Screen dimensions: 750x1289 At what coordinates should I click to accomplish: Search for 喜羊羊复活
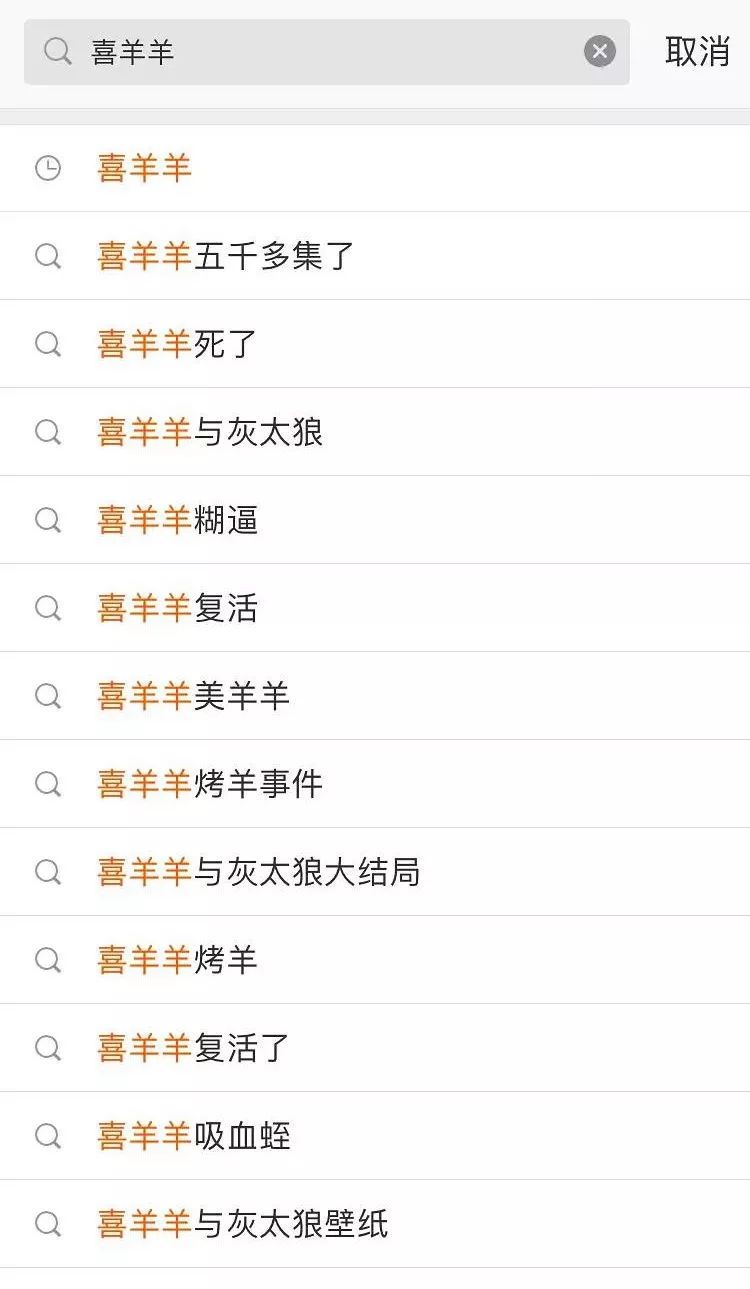tap(375, 608)
